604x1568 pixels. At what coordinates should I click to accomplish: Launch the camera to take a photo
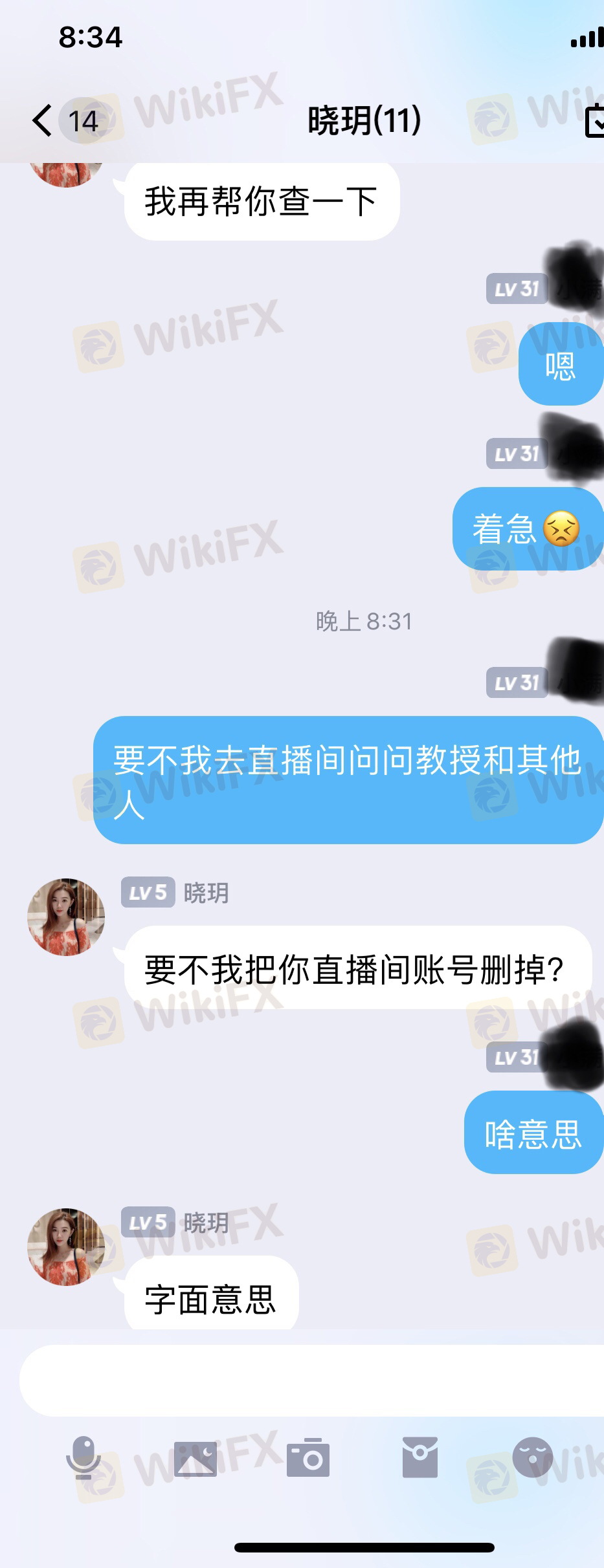[308, 1458]
